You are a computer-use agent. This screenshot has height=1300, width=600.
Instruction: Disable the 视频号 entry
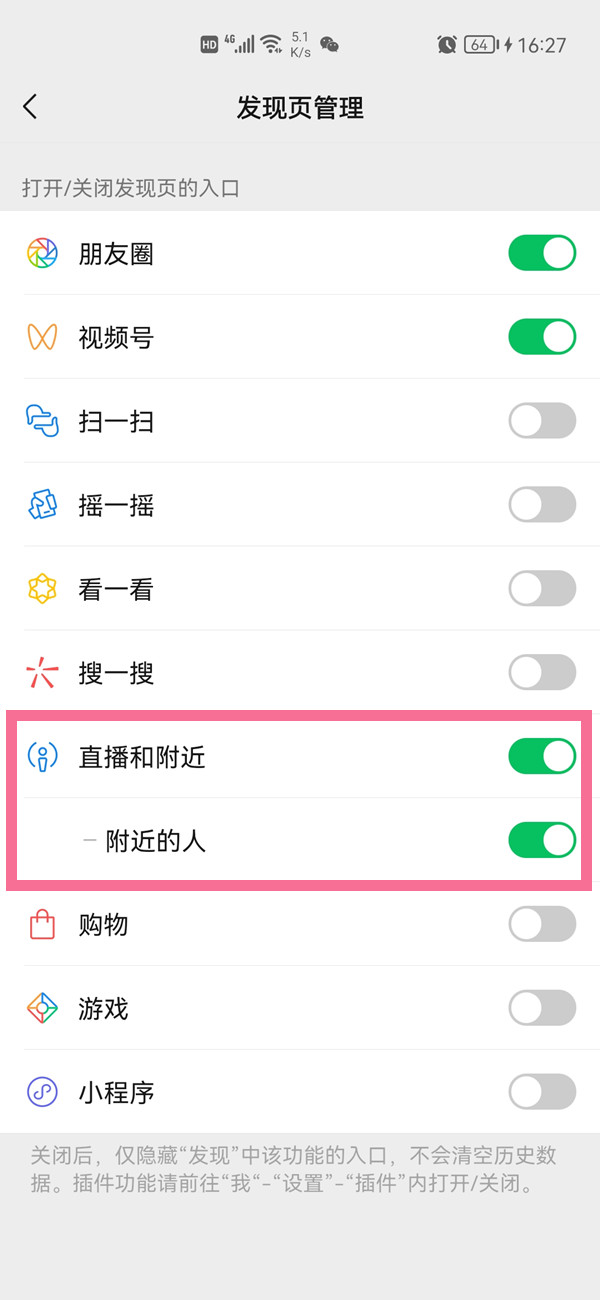point(542,337)
